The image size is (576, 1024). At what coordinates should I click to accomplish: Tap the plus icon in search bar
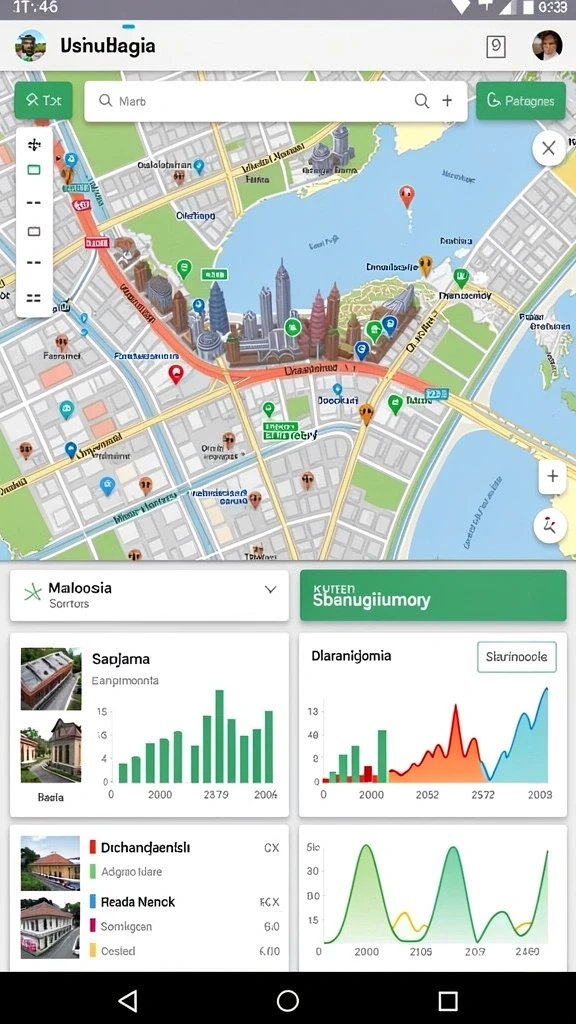pyautogui.click(x=447, y=101)
